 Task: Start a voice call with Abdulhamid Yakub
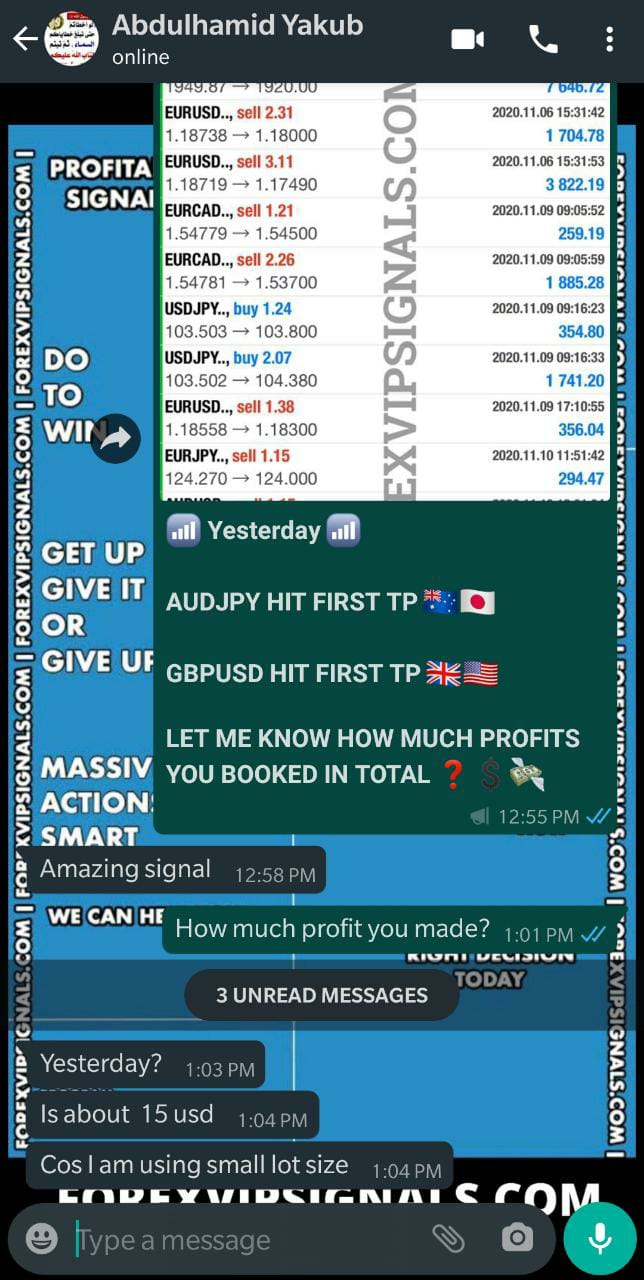[543, 40]
